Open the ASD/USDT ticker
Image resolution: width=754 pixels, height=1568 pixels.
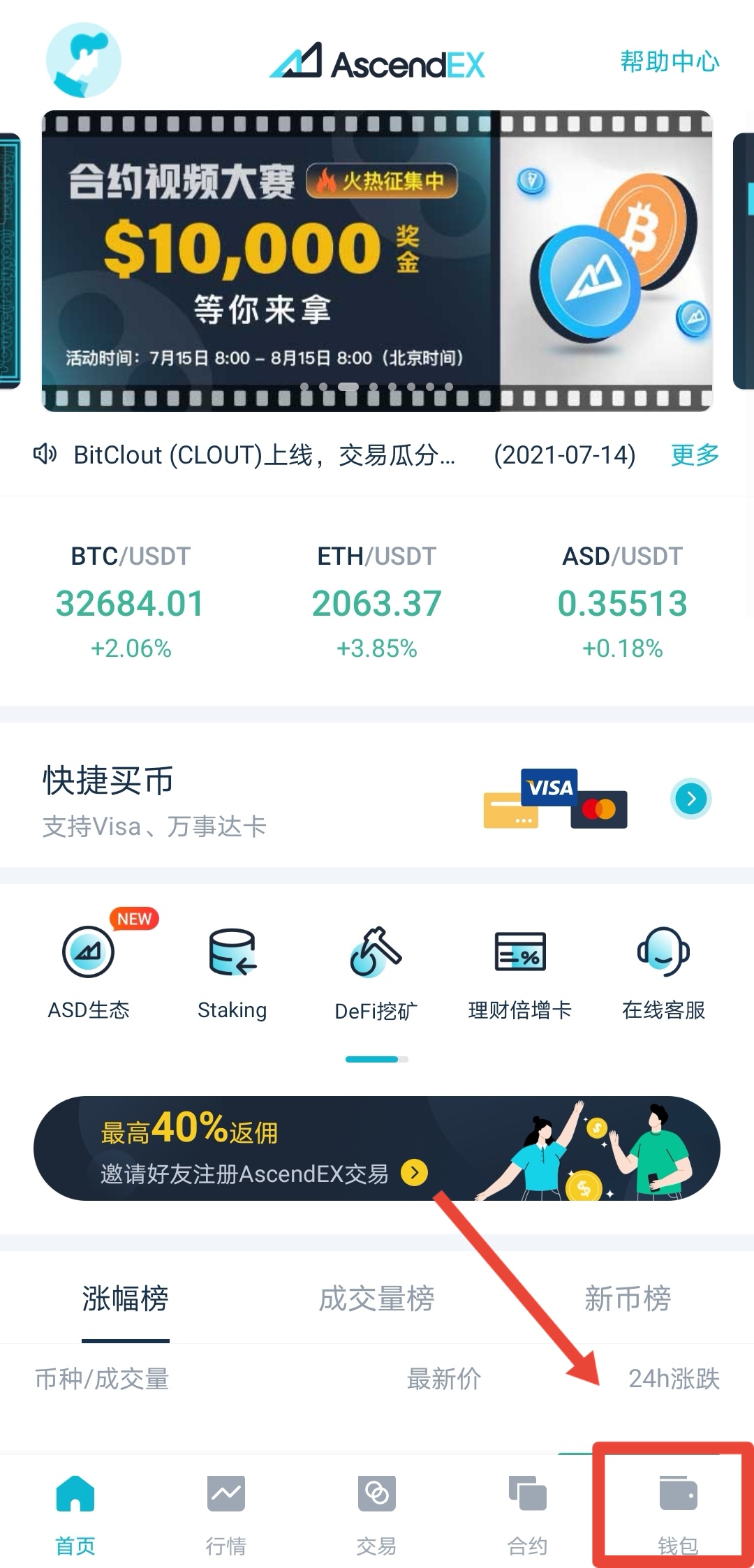(623, 602)
